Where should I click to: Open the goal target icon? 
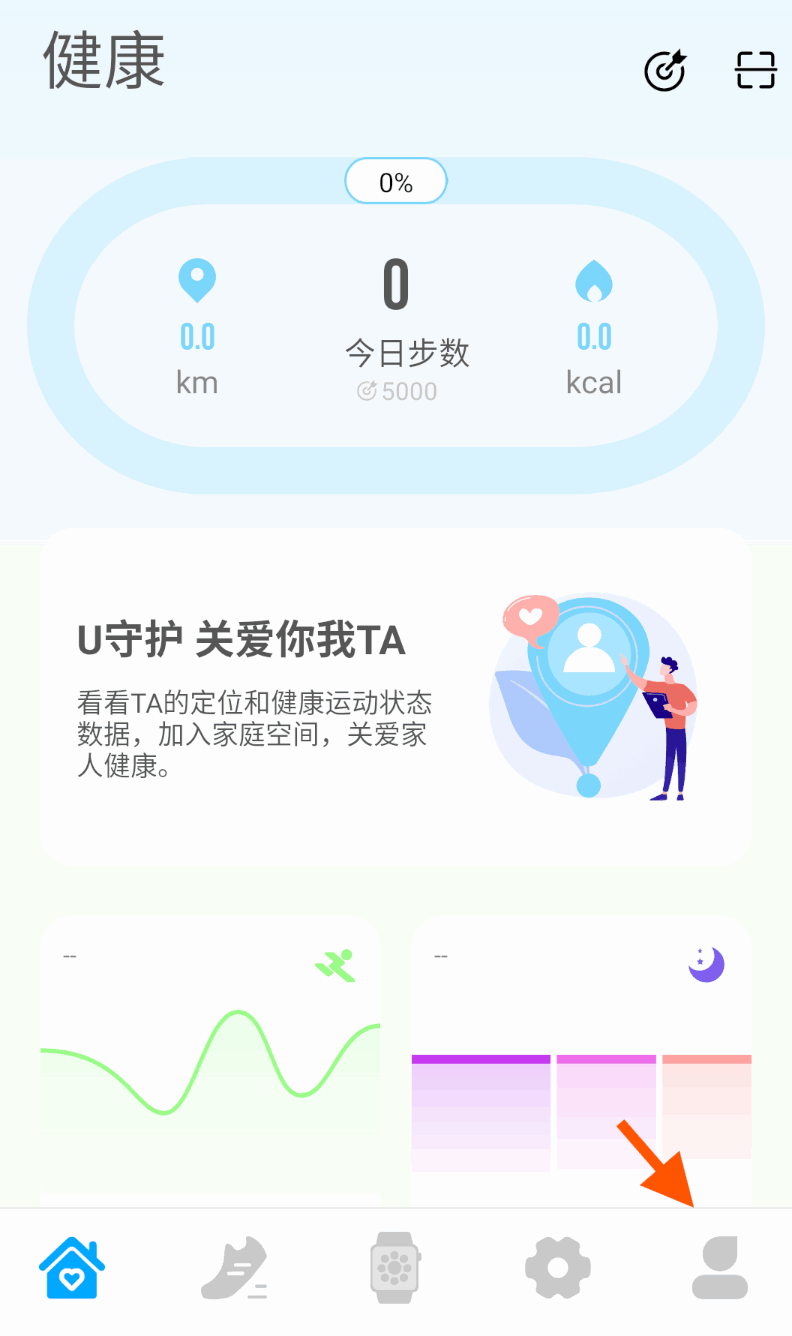(665, 70)
